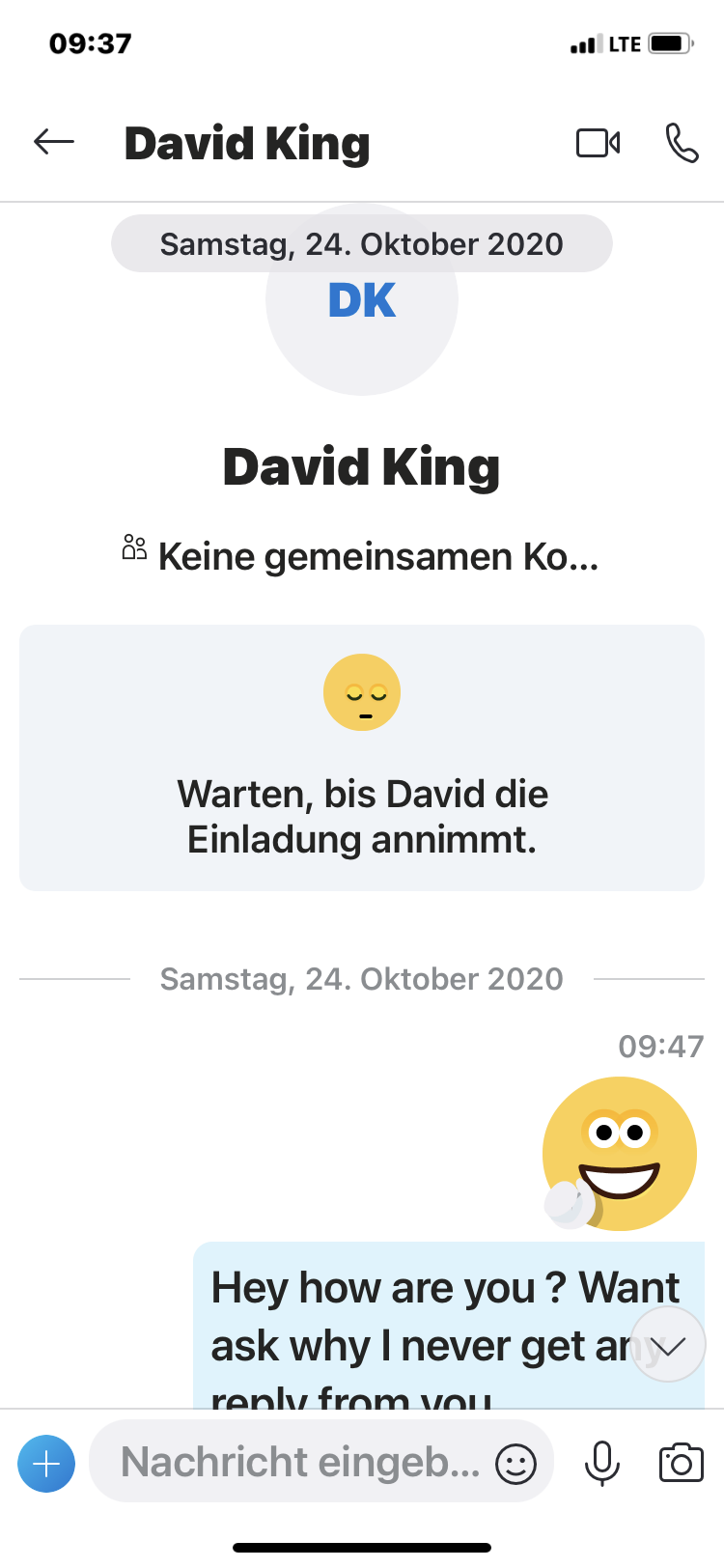Tap the DK avatar circle
The width and height of the screenshot is (724, 1568).
click(362, 299)
